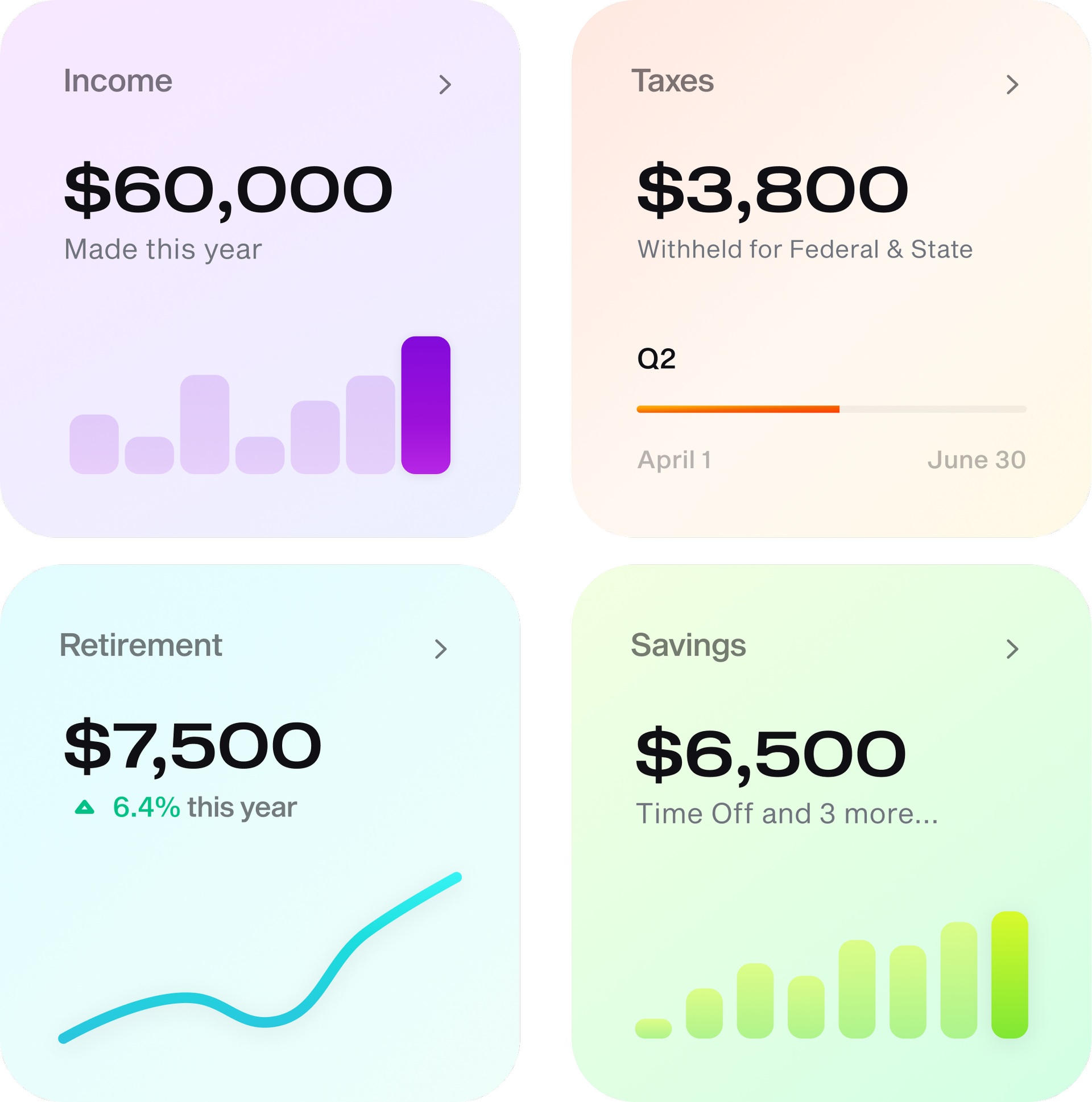This screenshot has height=1102, width=1092.
Task: Expand the Retirement card details
Action: [440, 649]
